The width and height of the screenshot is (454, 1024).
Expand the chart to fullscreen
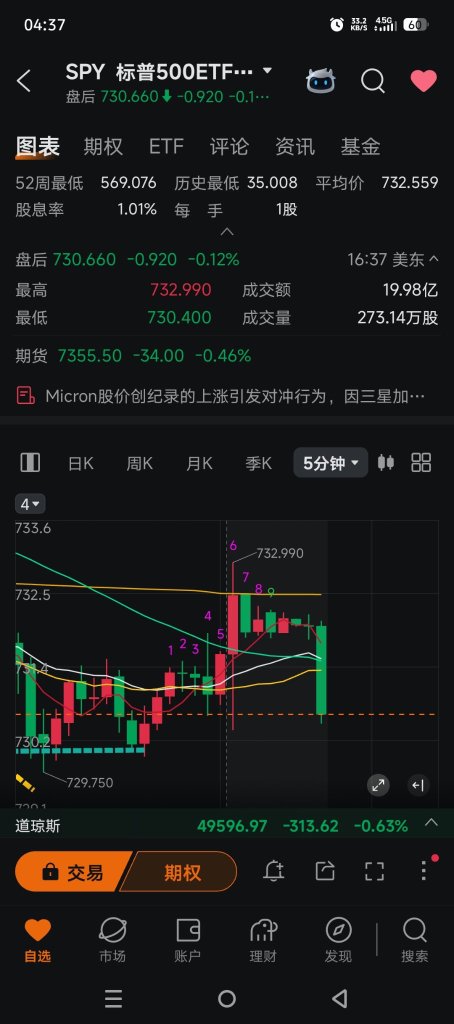tap(374, 871)
